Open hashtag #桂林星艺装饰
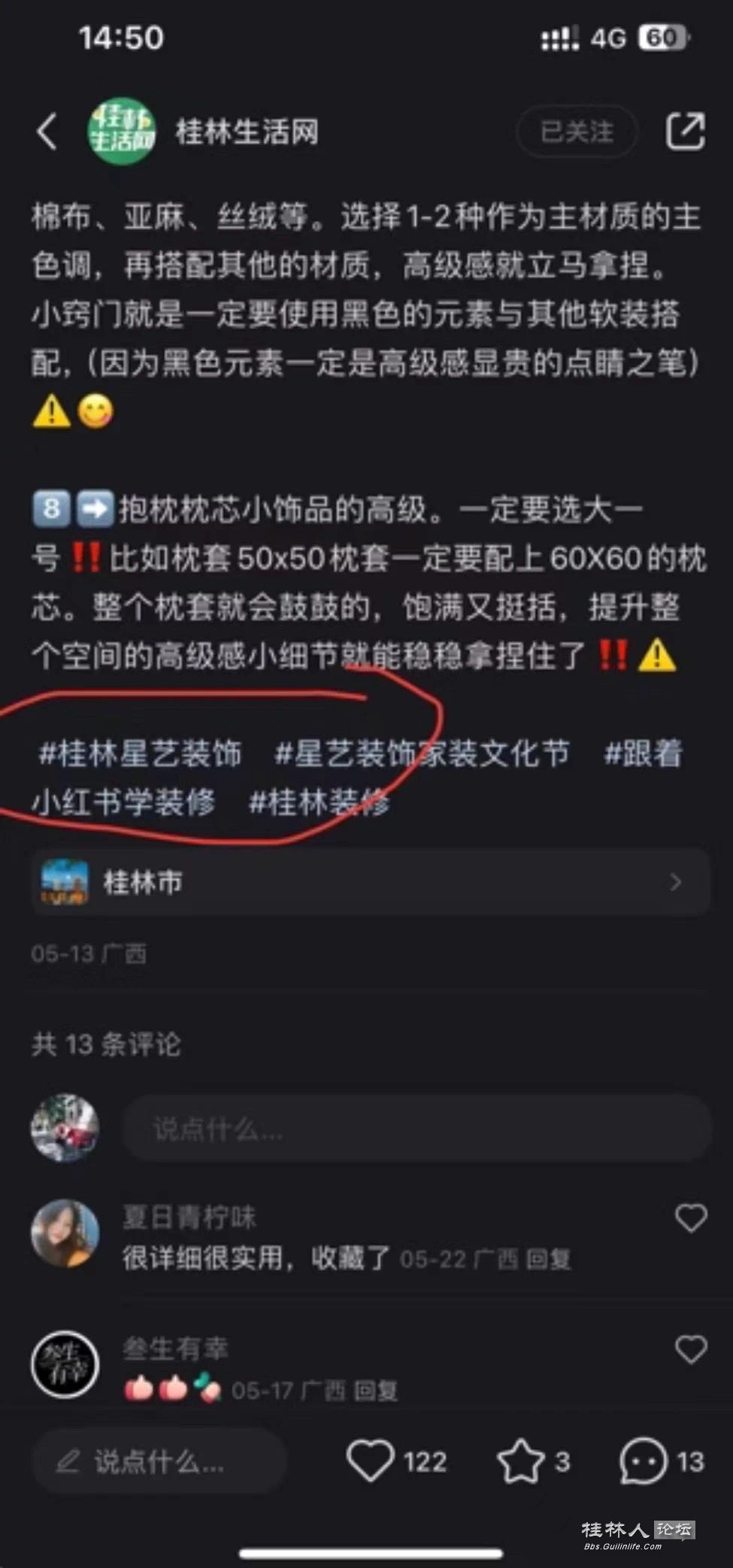The image size is (733, 1568). coord(140,753)
